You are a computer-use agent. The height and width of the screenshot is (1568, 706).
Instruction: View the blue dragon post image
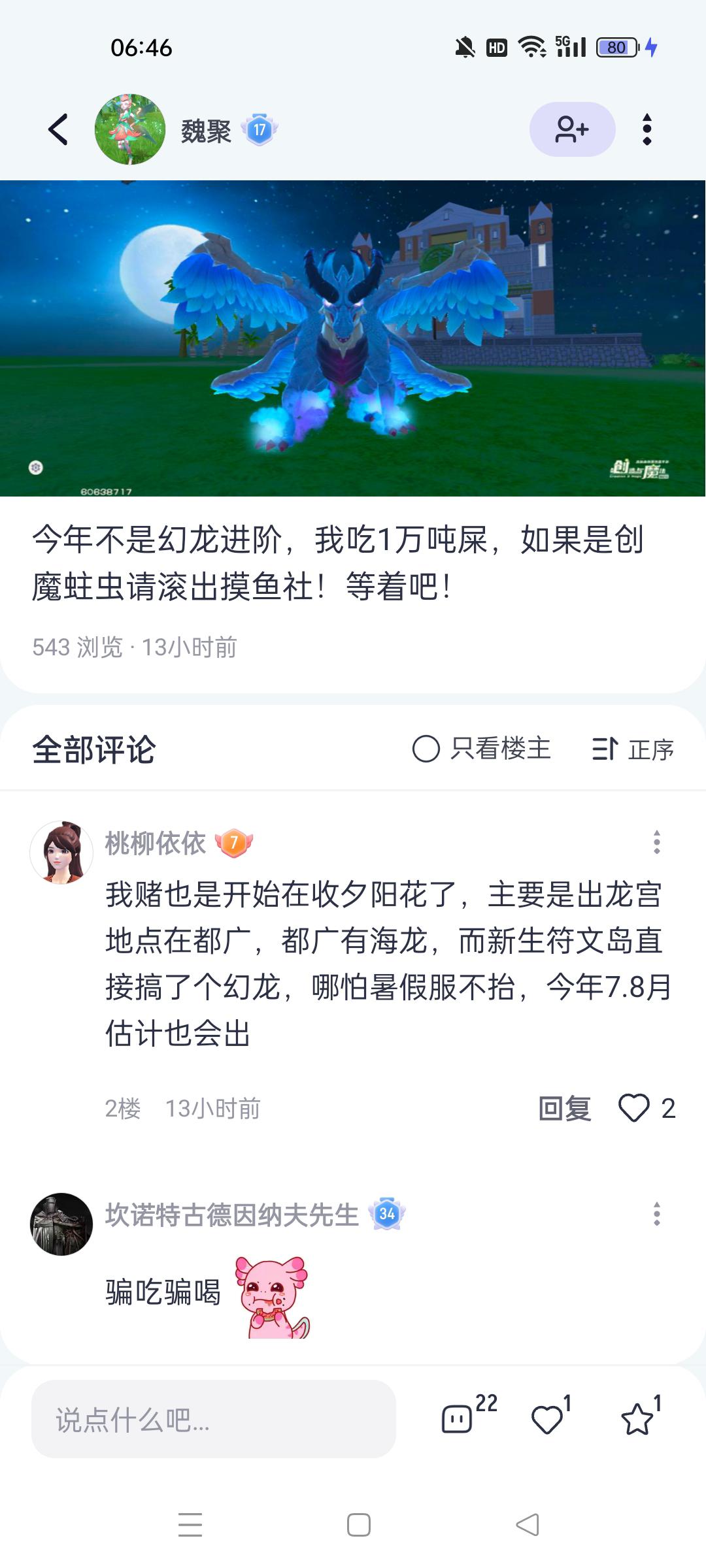click(x=353, y=338)
